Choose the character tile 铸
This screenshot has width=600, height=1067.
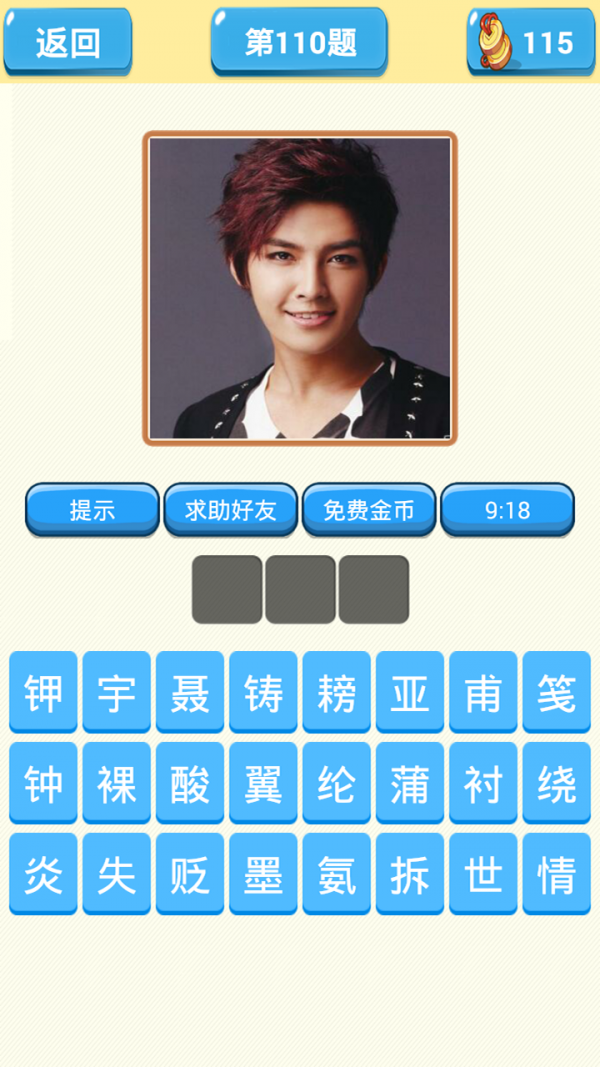[x=263, y=692]
